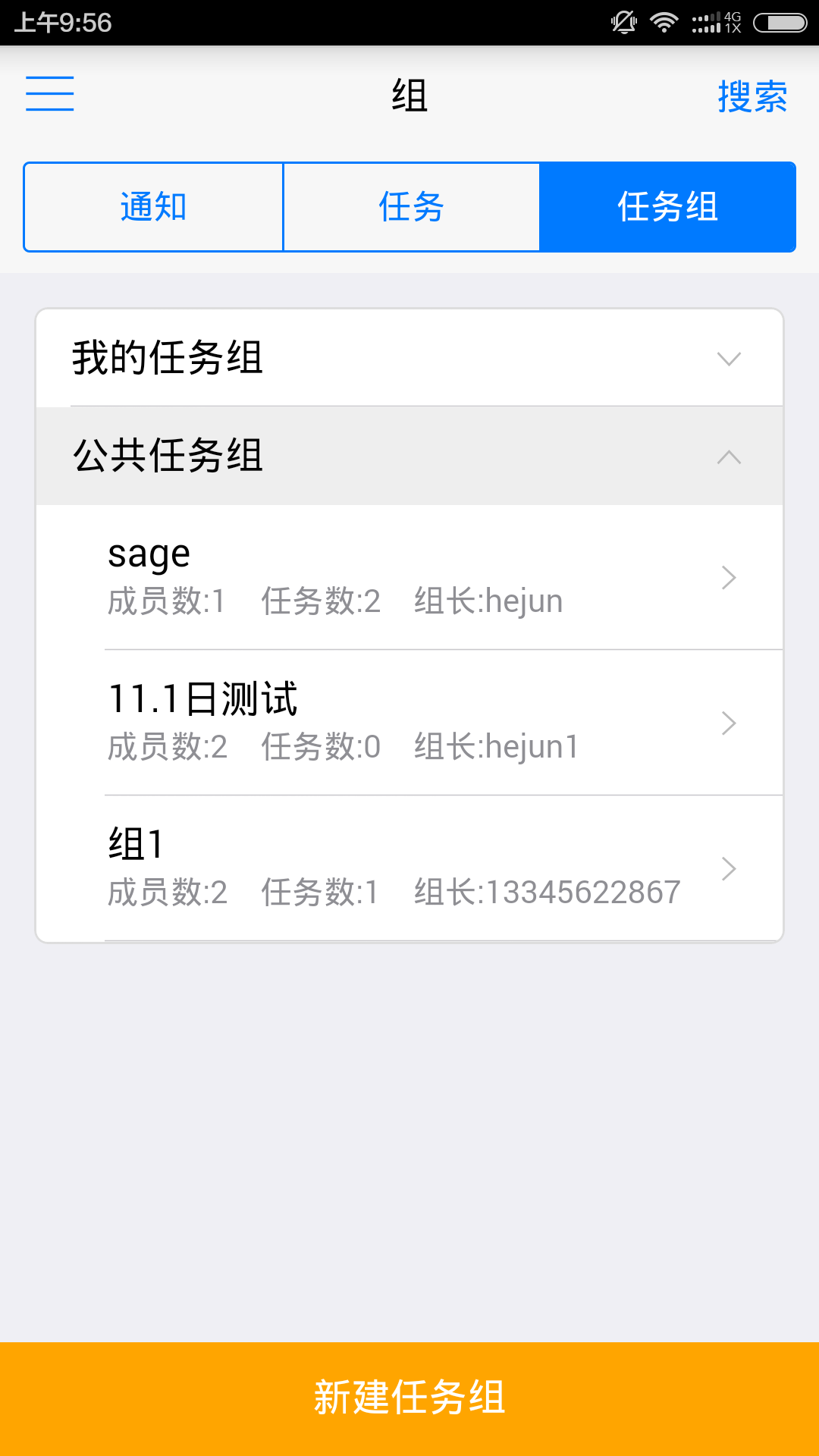Image resolution: width=819 pixels, height=1456 pixels.
Task: Open group led by 13345622867
Action: [341, 864]
